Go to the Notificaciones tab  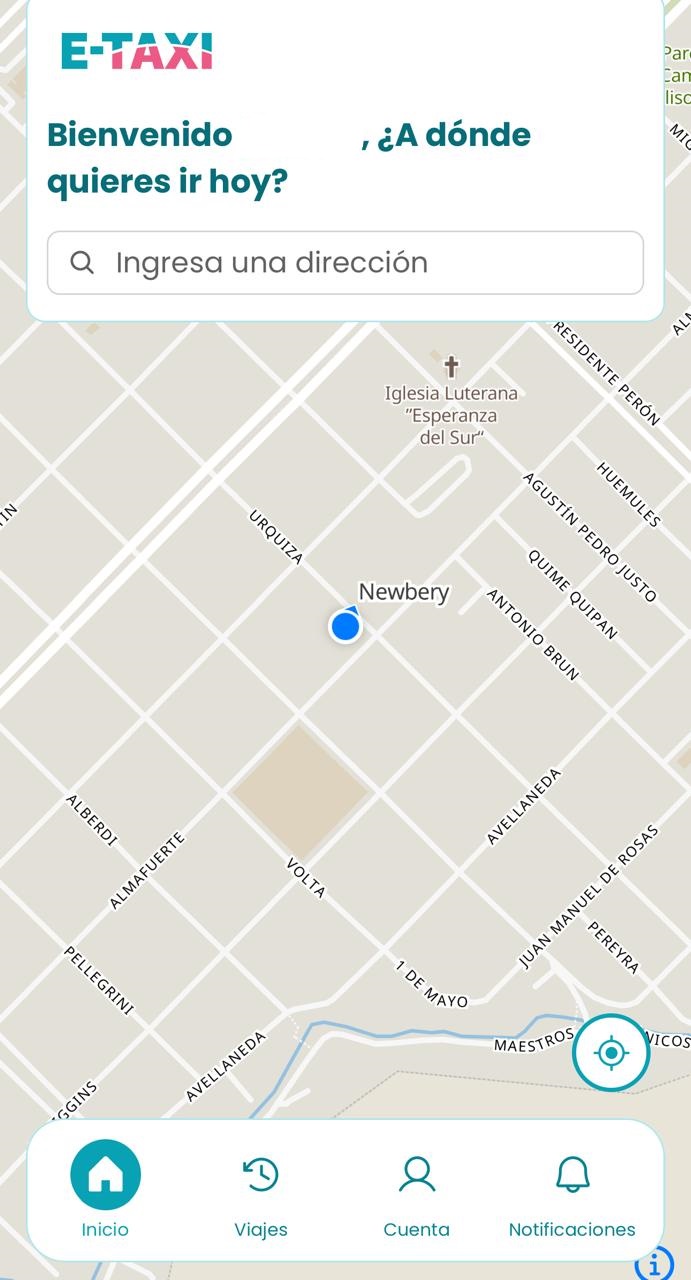coord(572,1196)
